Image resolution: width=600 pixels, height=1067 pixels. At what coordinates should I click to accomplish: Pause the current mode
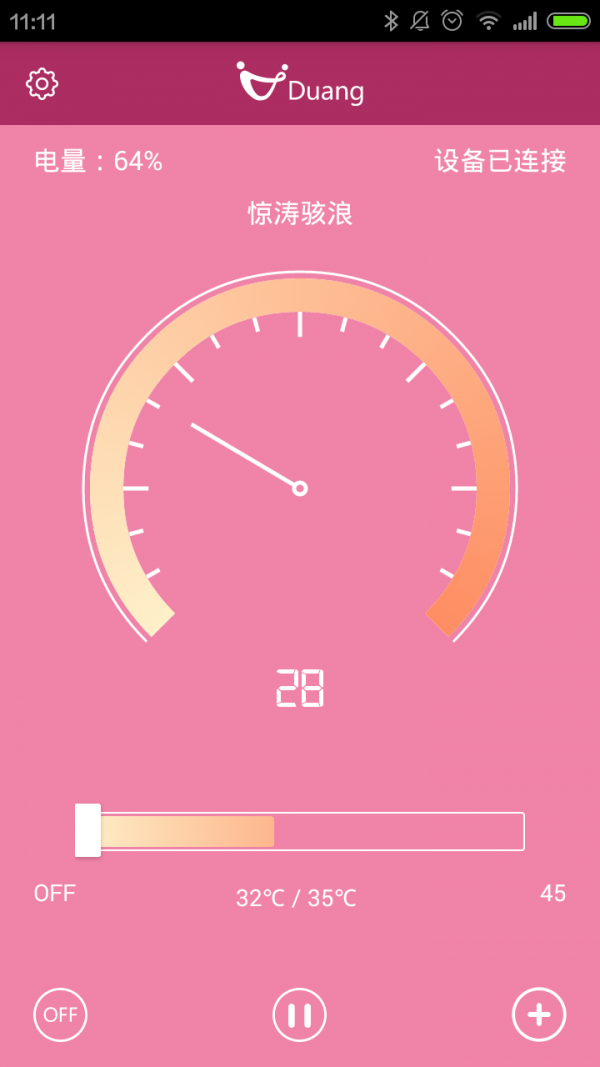point(300,1015)
